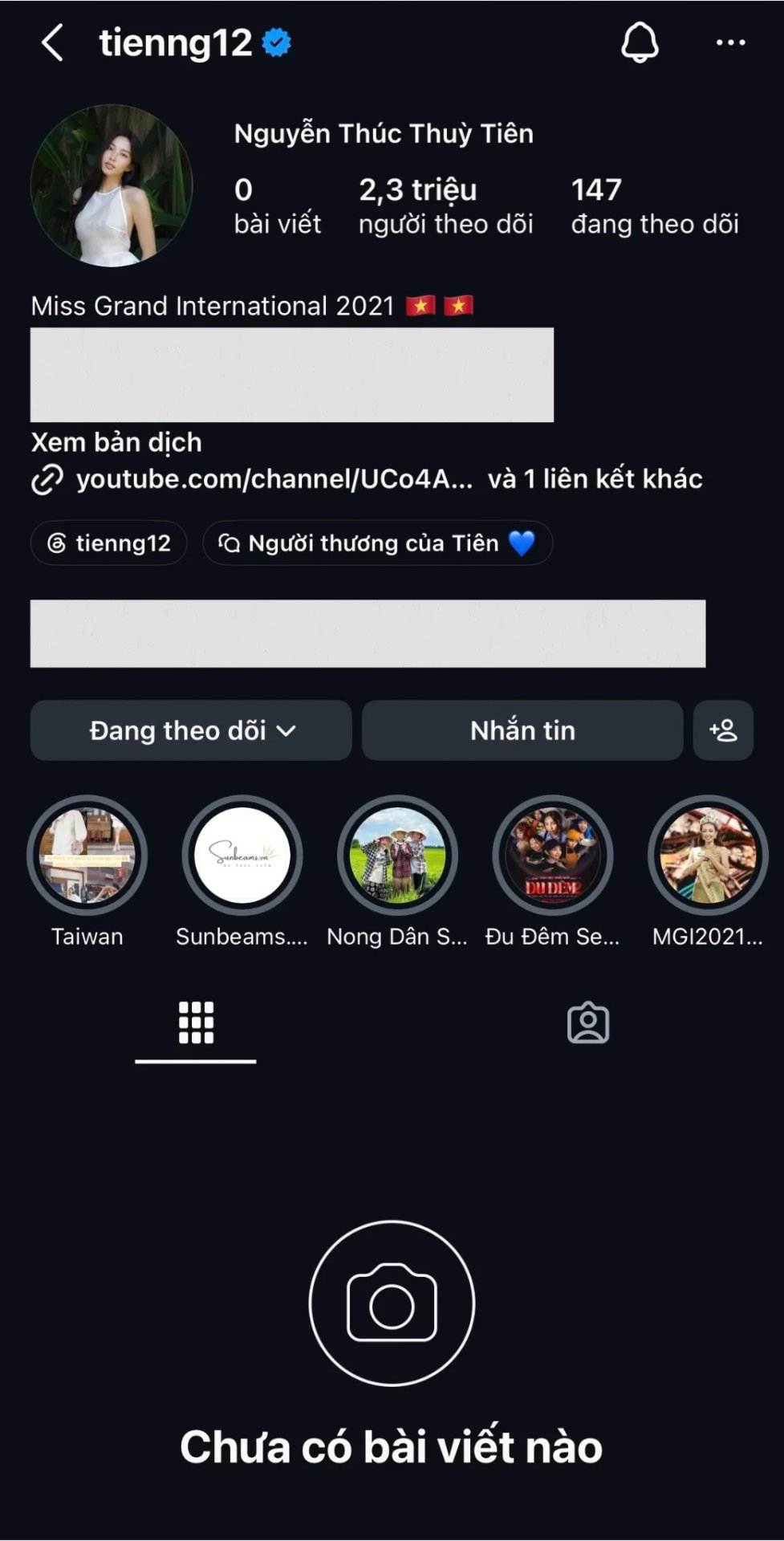Show suggested accounts with the add-person button
Screen dimensions: 784x1541
(x=723, y=730)
